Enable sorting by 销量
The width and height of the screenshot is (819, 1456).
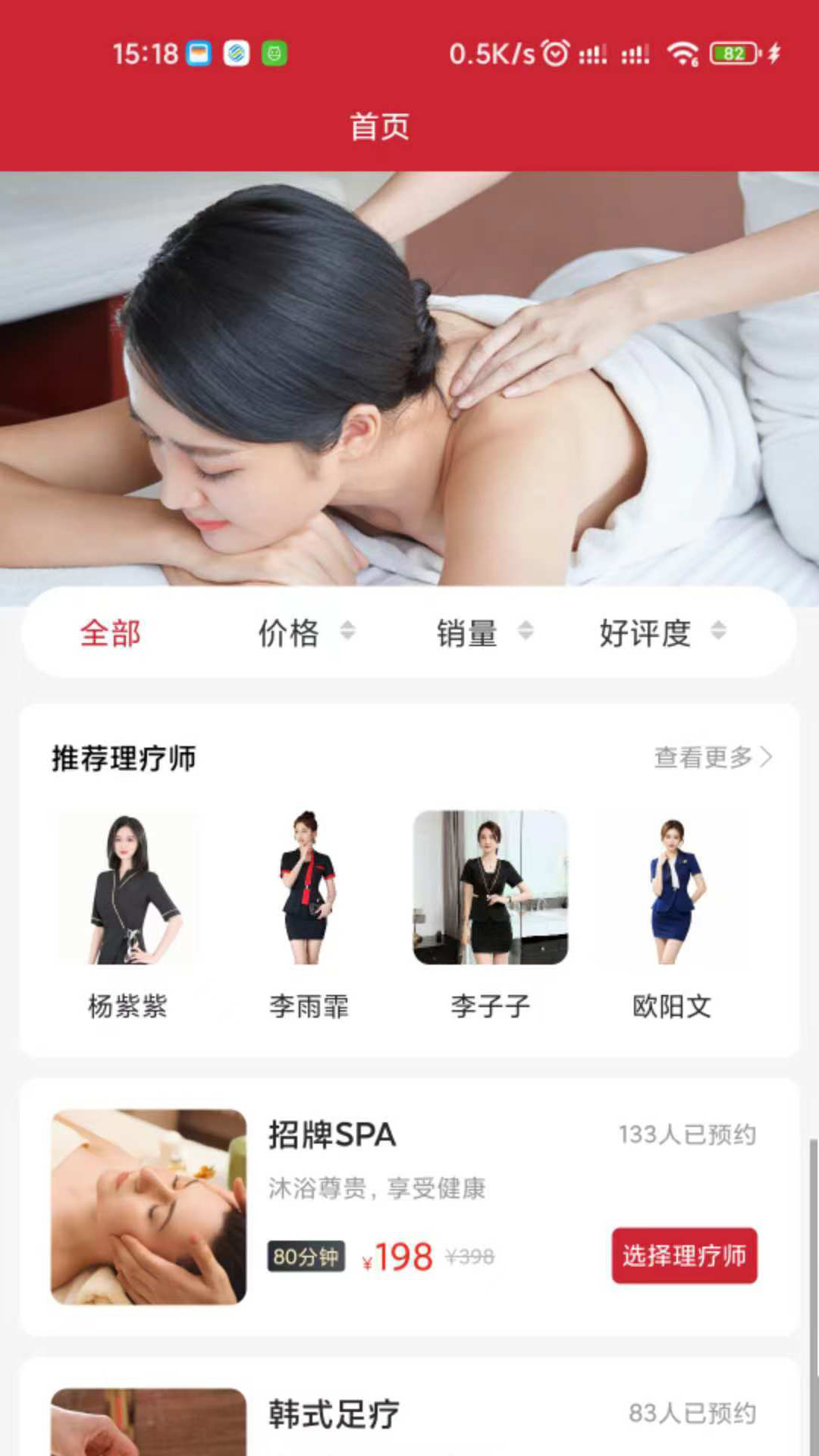pyautogui.click(x=466, y=635)
